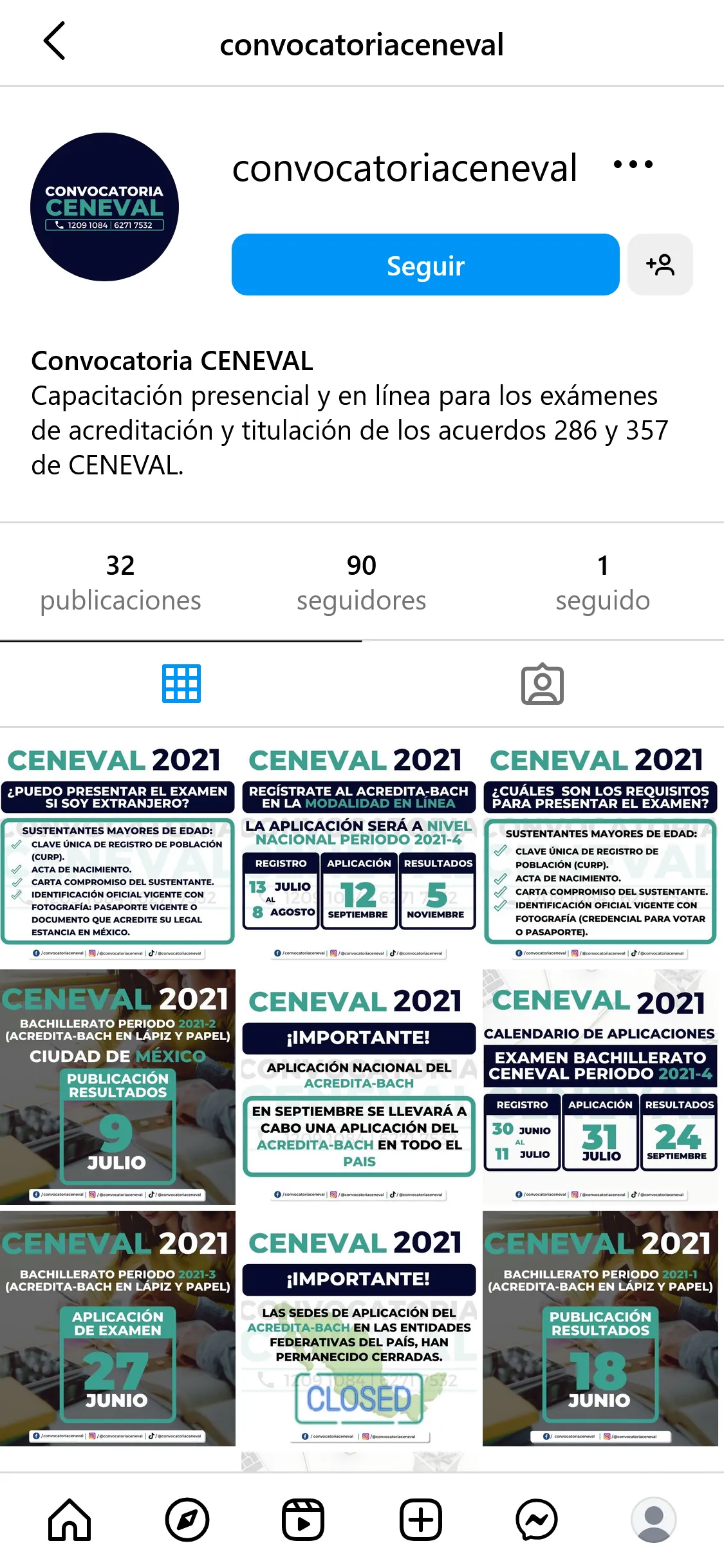Open the post about presenting exam as extranjero
The width and height of the screenshot is (724, 1568).
tap(118, 848)
